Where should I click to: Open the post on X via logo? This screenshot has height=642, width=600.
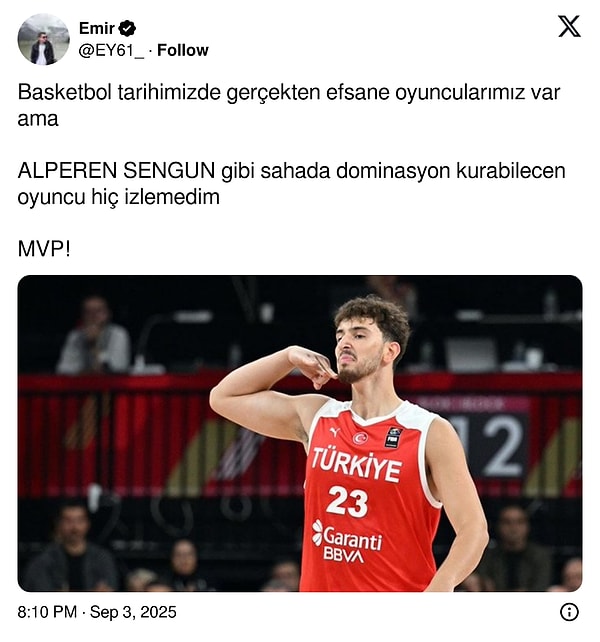coord(568,27)
